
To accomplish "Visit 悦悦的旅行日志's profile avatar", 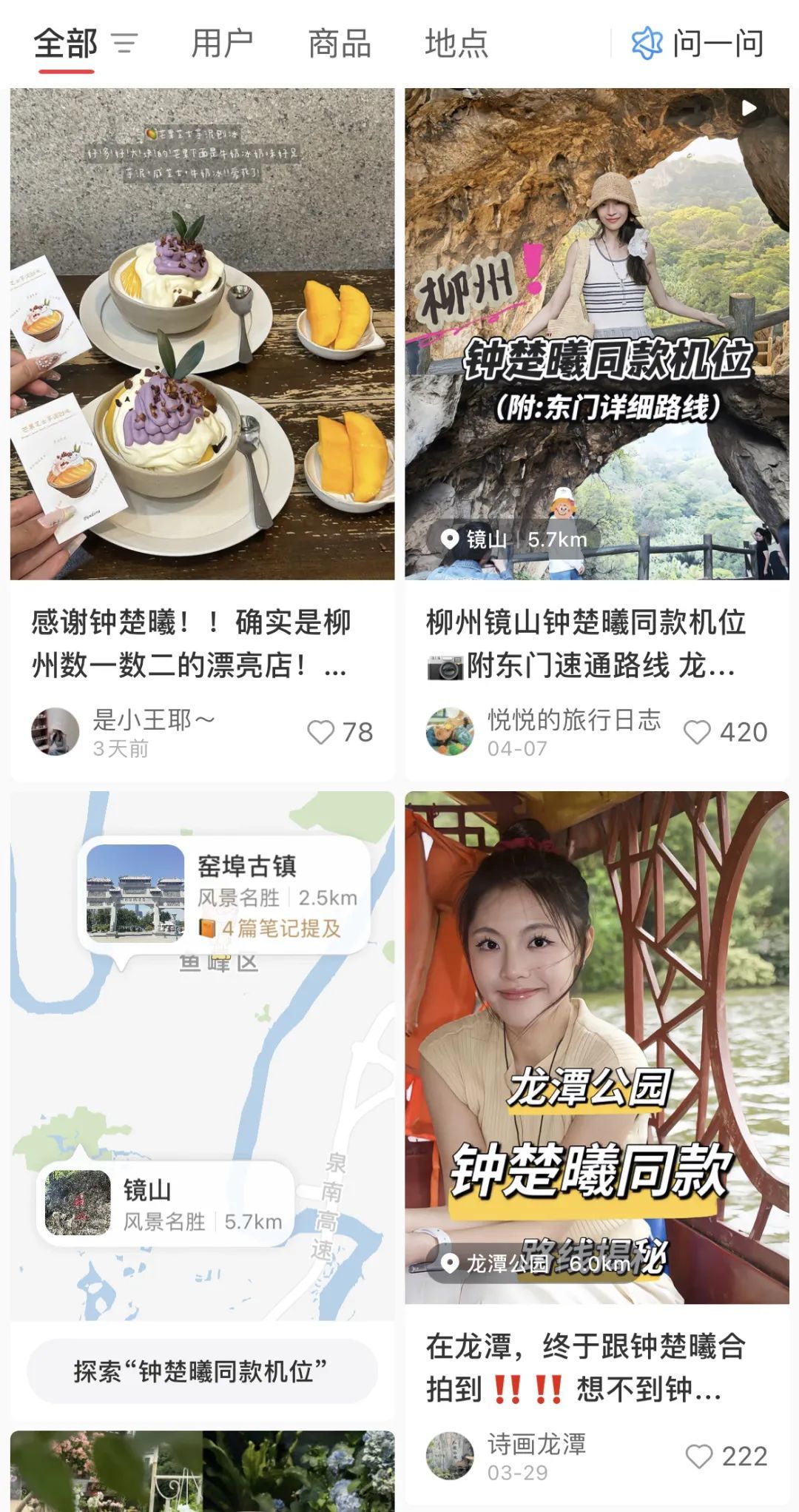I will coord(450,731).
